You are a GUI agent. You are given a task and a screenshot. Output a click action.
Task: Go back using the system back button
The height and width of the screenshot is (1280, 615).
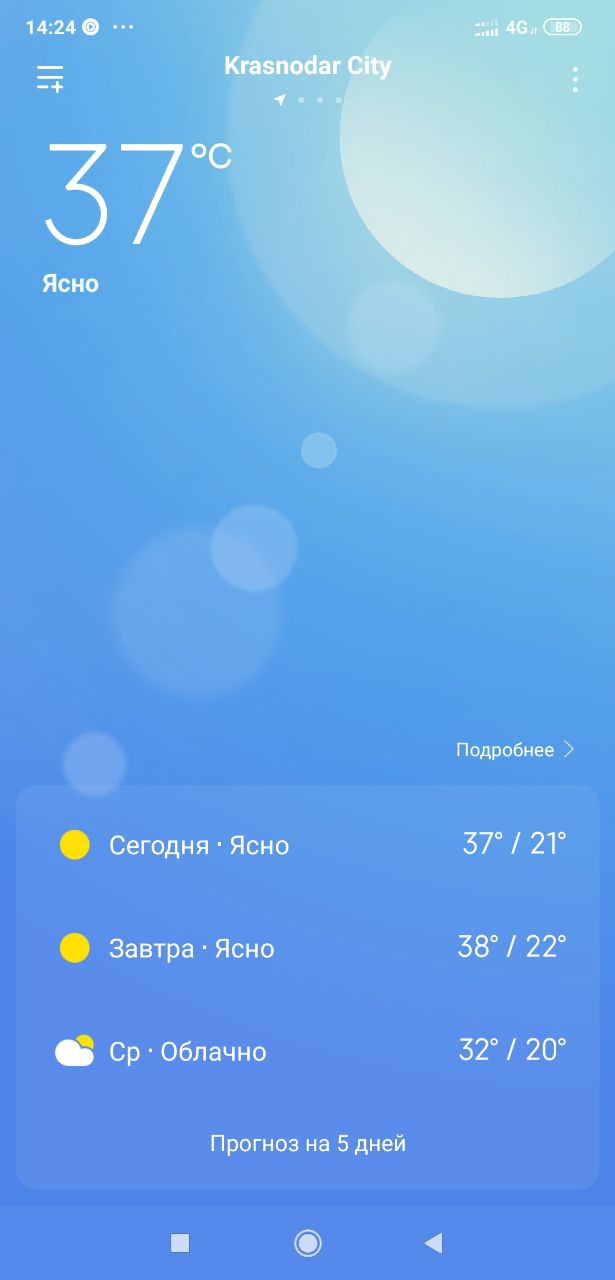click(x=433, y=1243)
